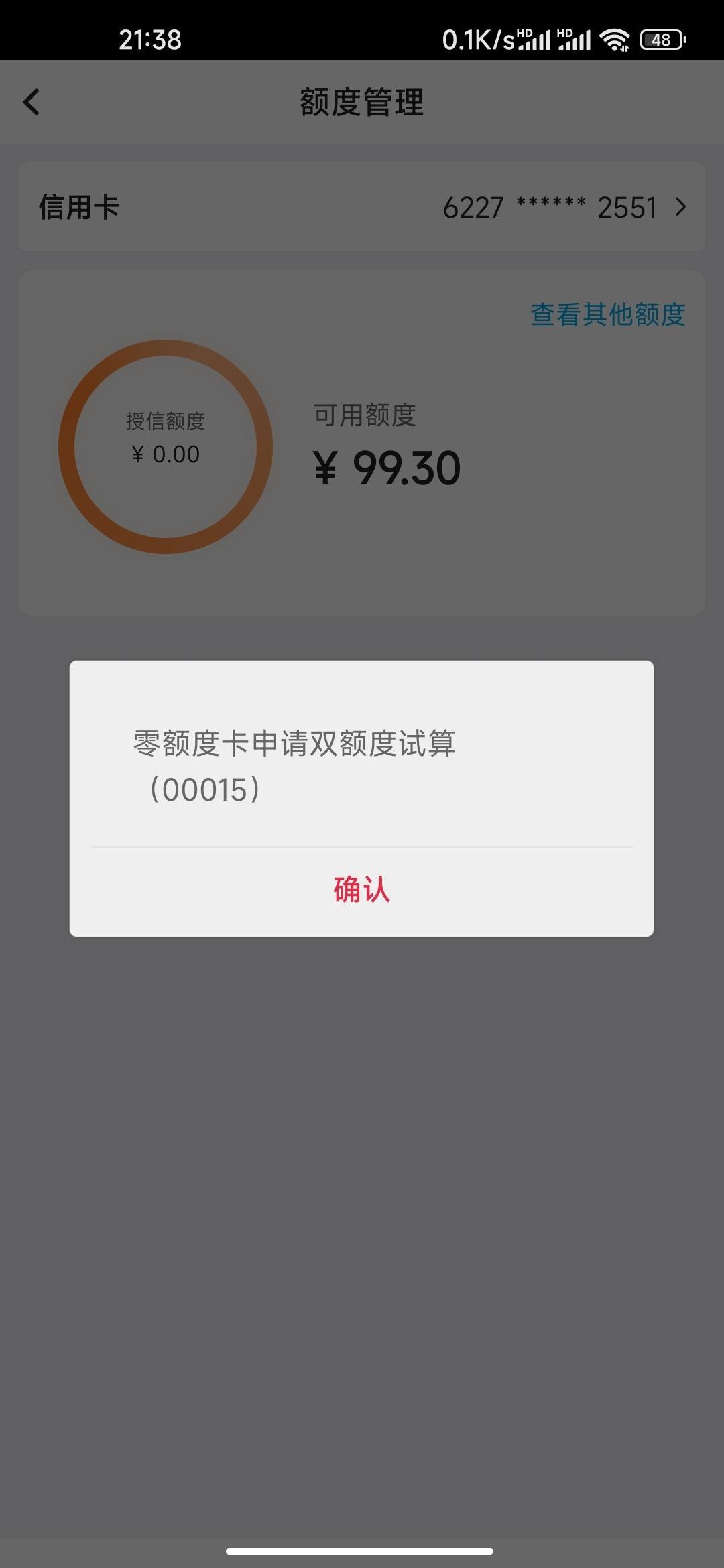Open the 信用卡 card selector row
This screenshot has width=724, height=1568.
[x=362, y=207]
